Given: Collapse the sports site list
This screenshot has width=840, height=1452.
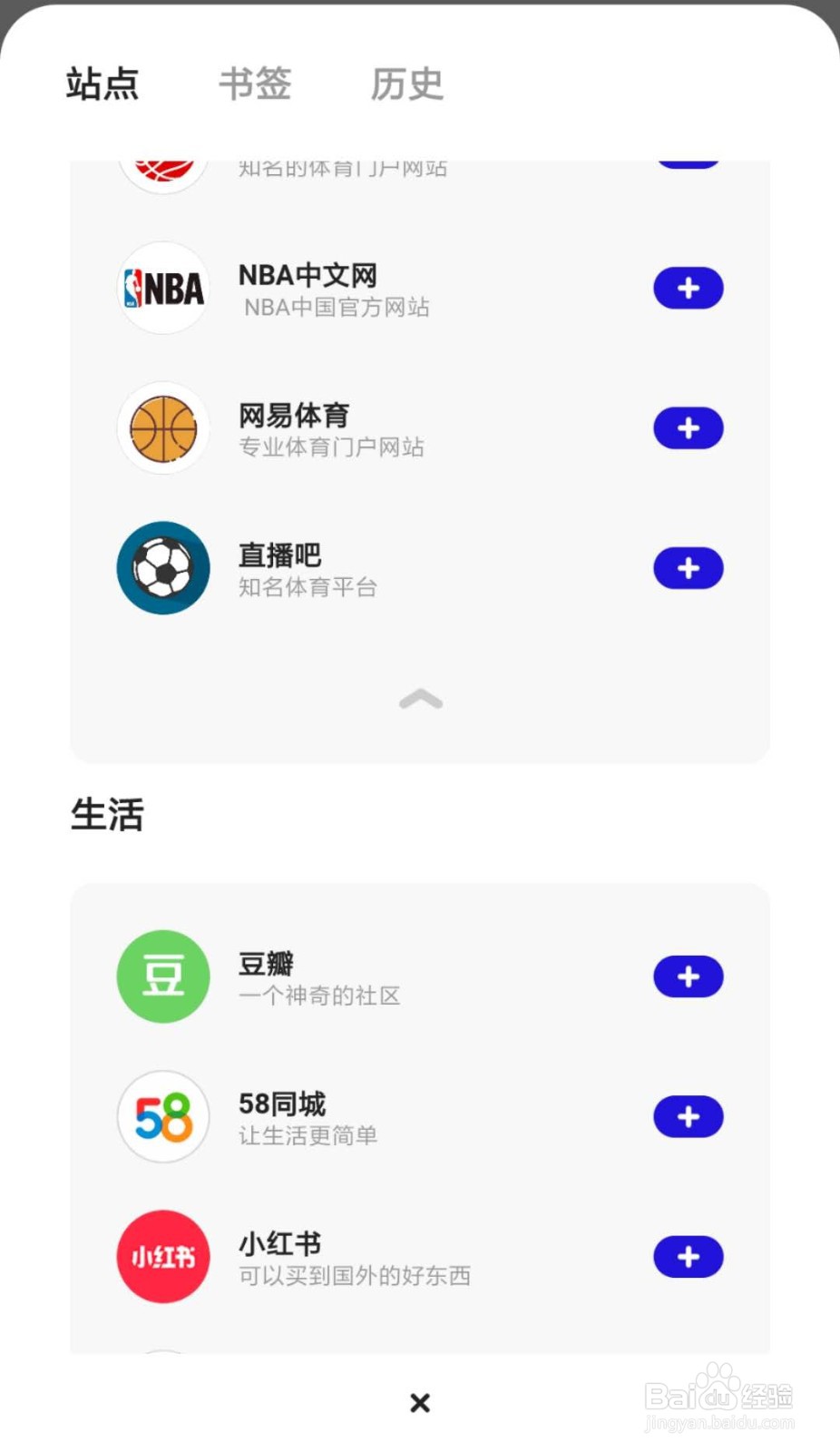Looking at the screenshot, I should [x=421, y=700].
